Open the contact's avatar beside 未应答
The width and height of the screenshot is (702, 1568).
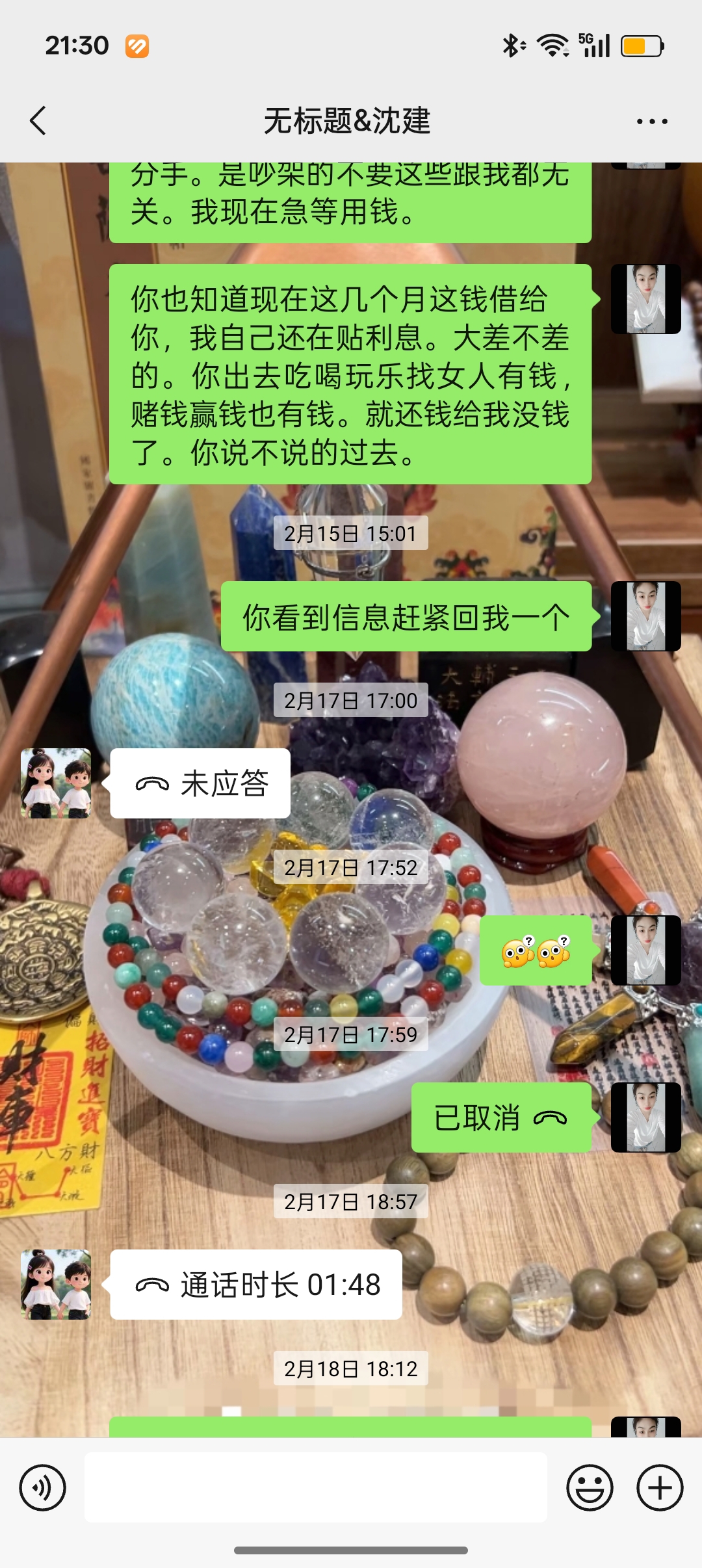coord(56,783)
